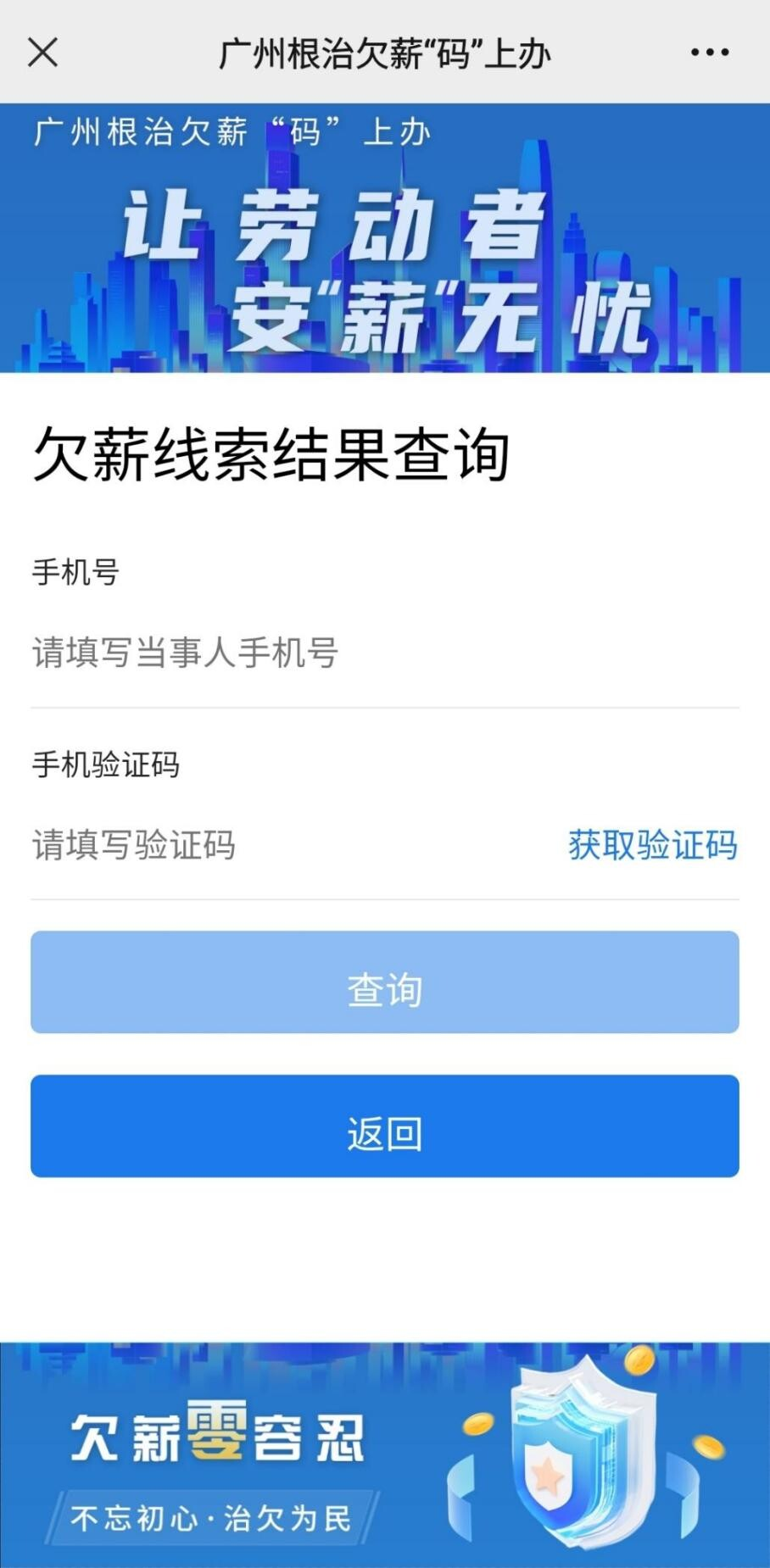
Task: Close the mini-program page with the X
Action: click(x=42, y=53)
